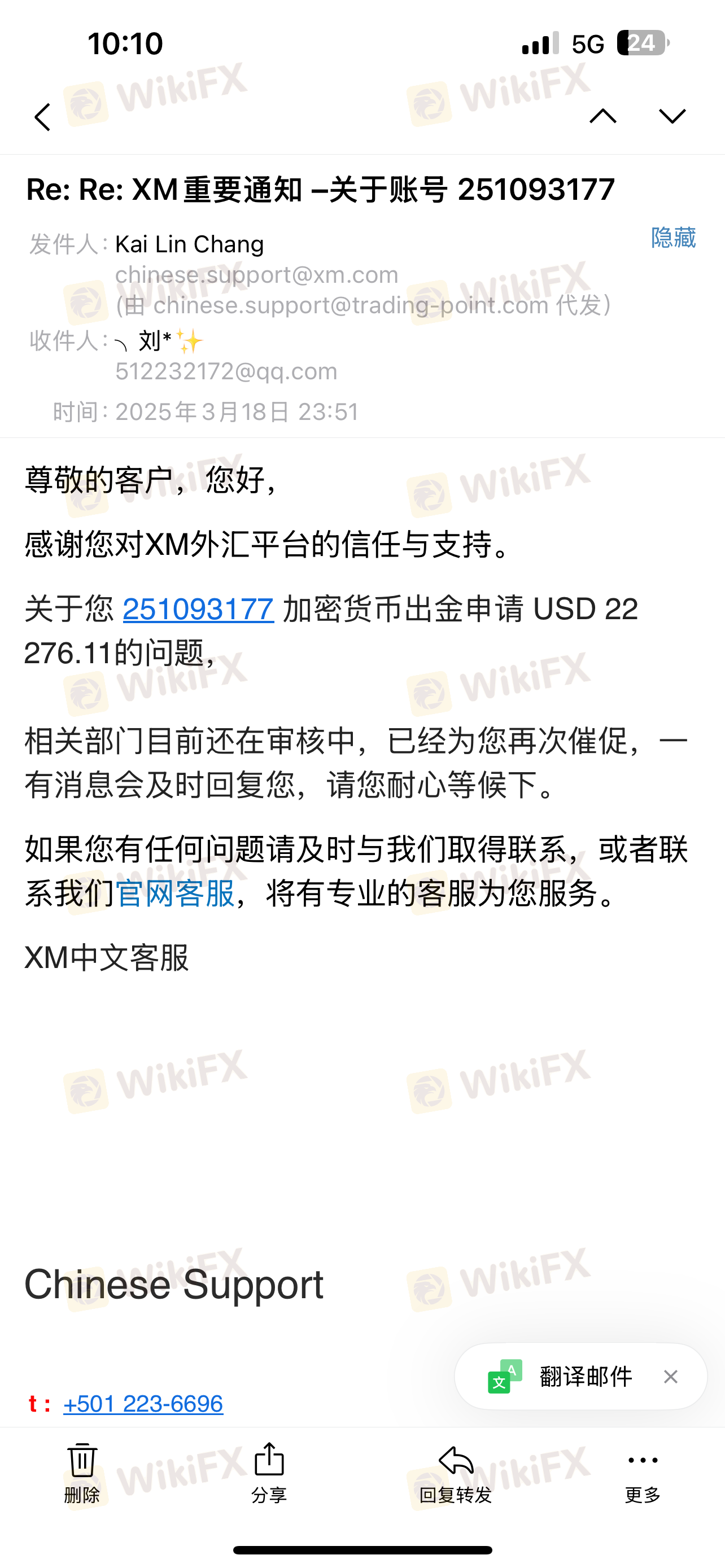The width and height of the screenshot is (725, 1568).
Task: Open the previous email with up arrow
Action: point(602,116)
